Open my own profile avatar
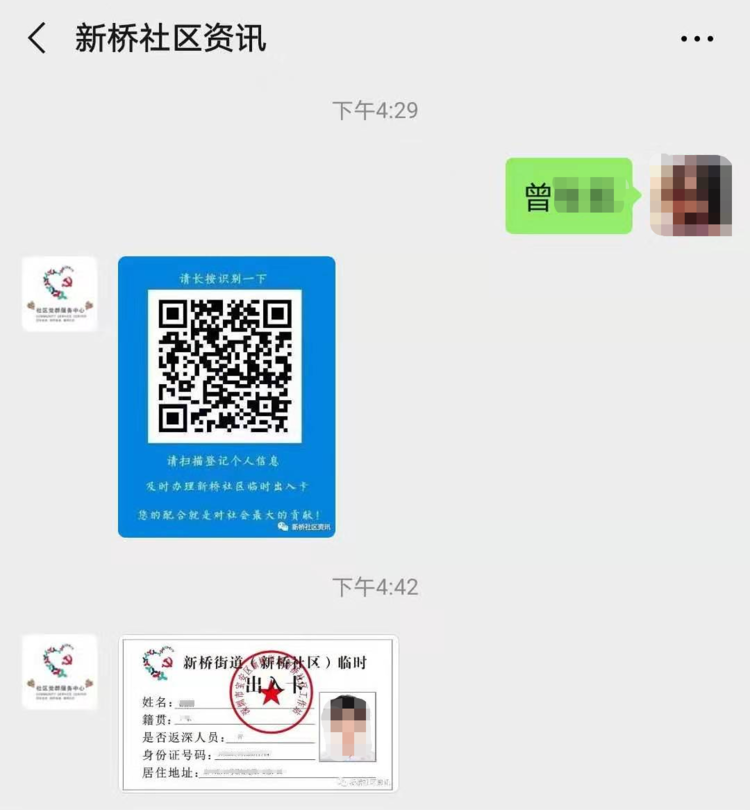 pos(690,195)
